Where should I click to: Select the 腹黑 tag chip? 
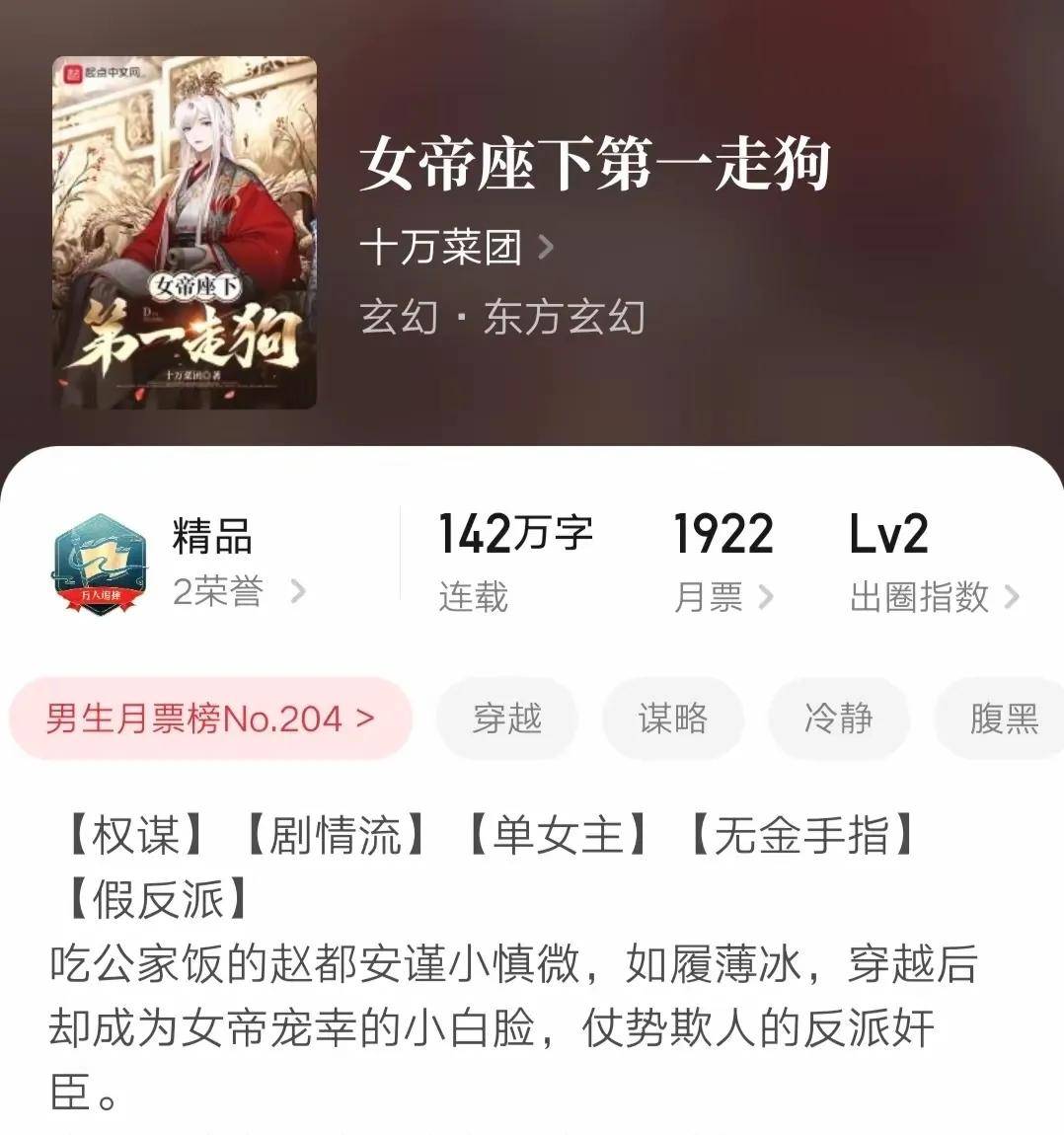(x=1001, y=719)
